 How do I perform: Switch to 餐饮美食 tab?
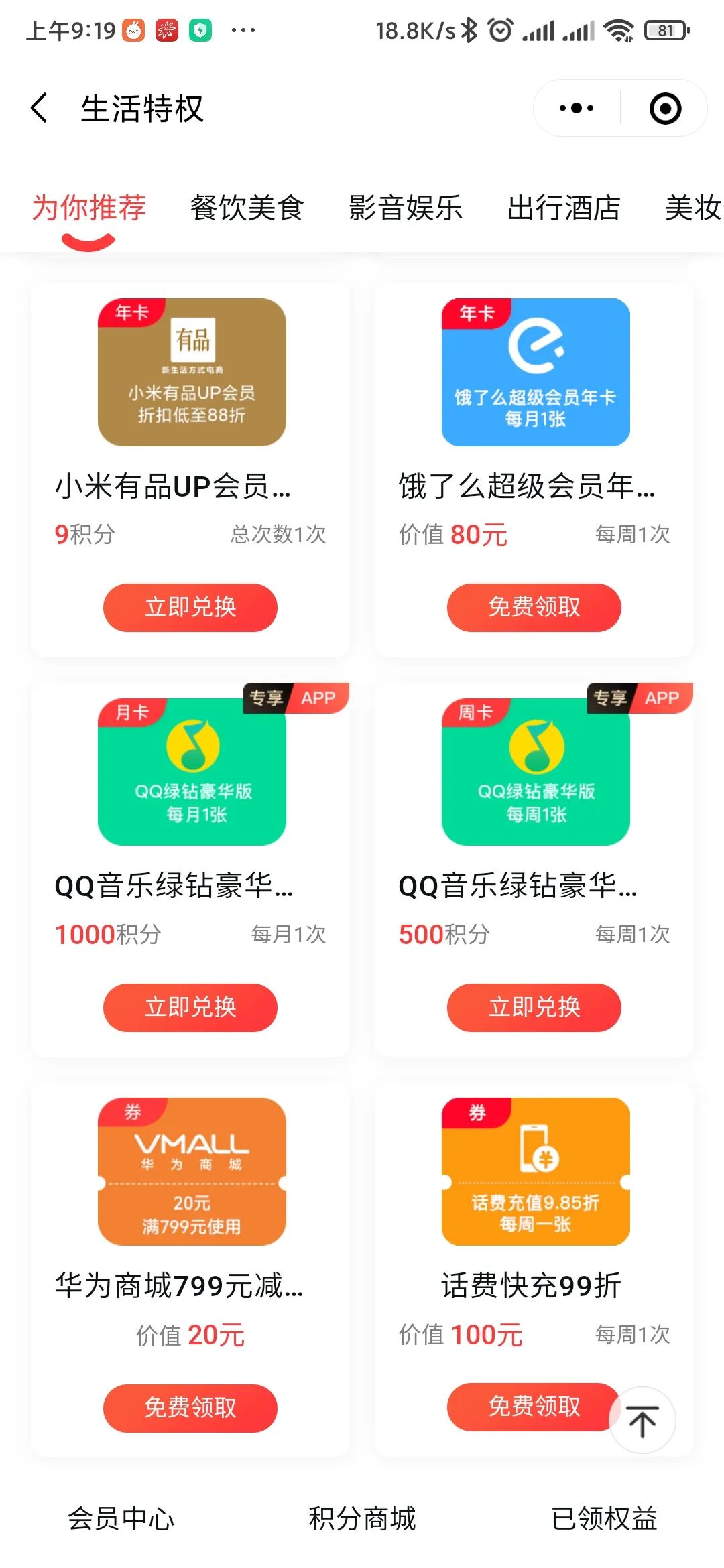click(x=247, y=208)
